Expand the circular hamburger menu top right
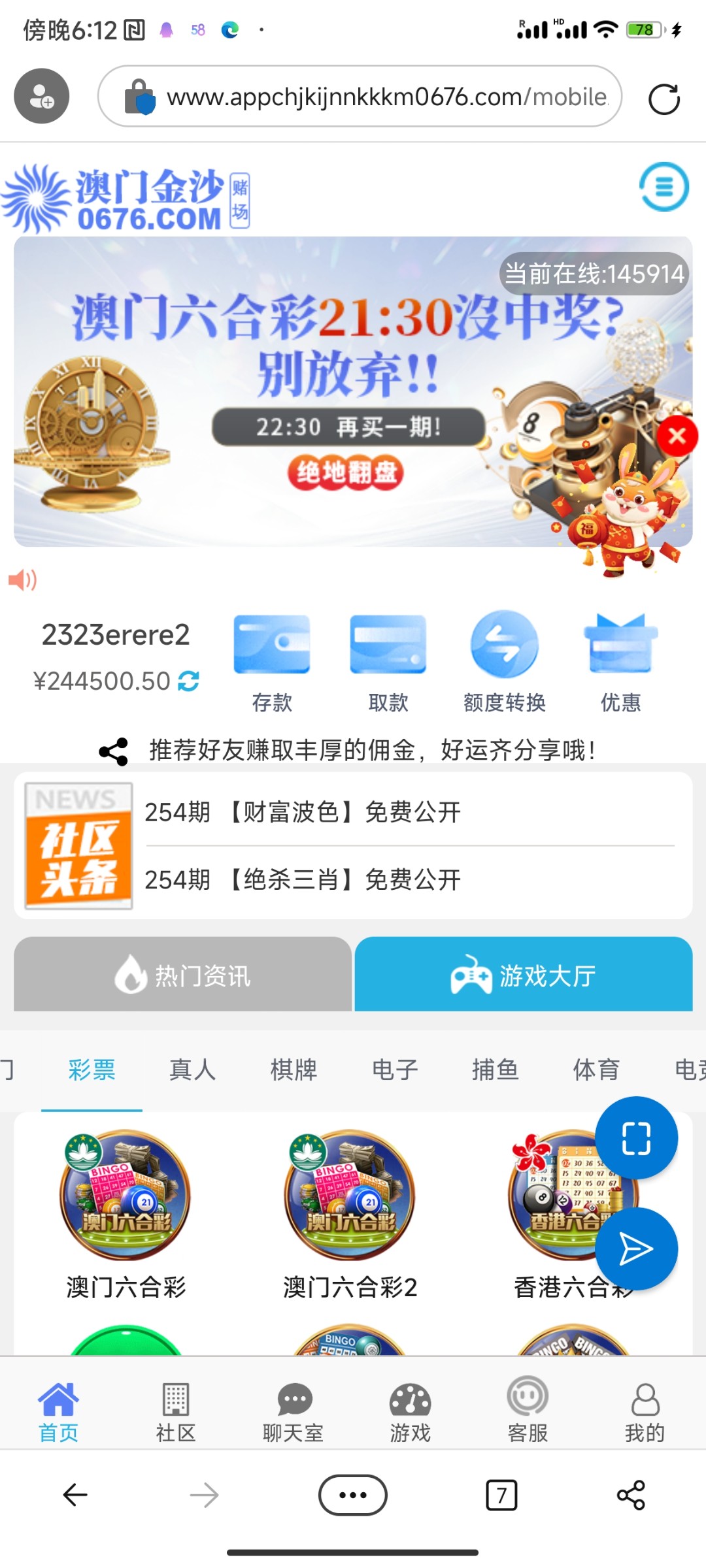 [664, 188]
